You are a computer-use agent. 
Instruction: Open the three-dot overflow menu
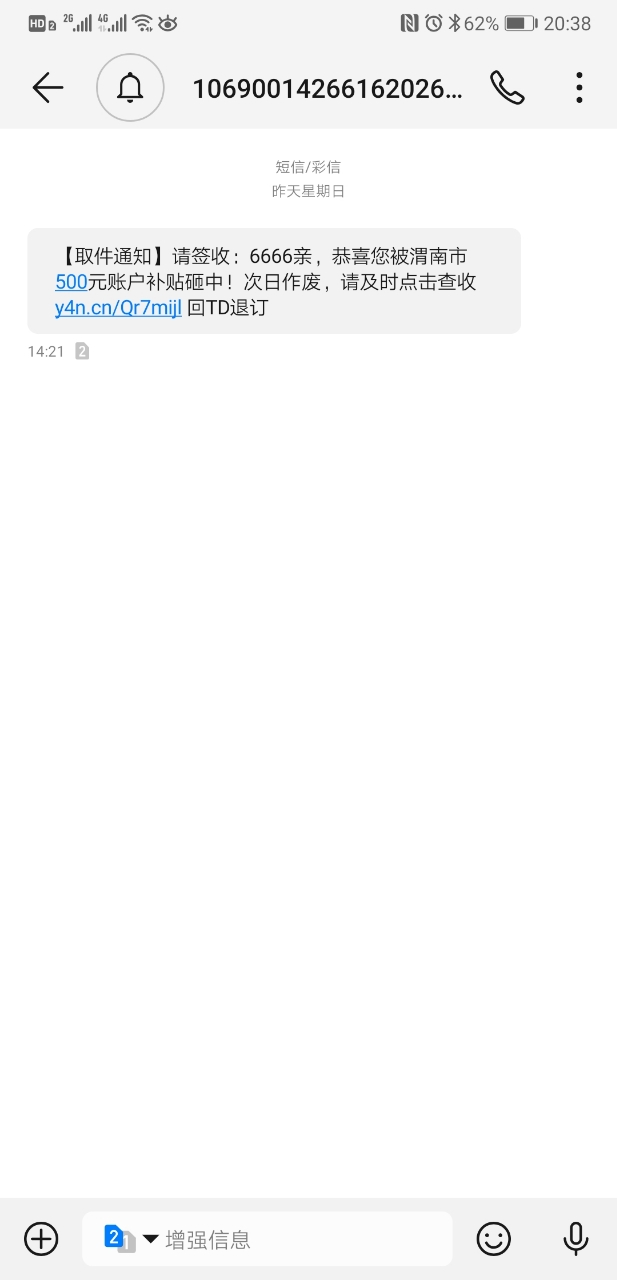pos(579,88)
